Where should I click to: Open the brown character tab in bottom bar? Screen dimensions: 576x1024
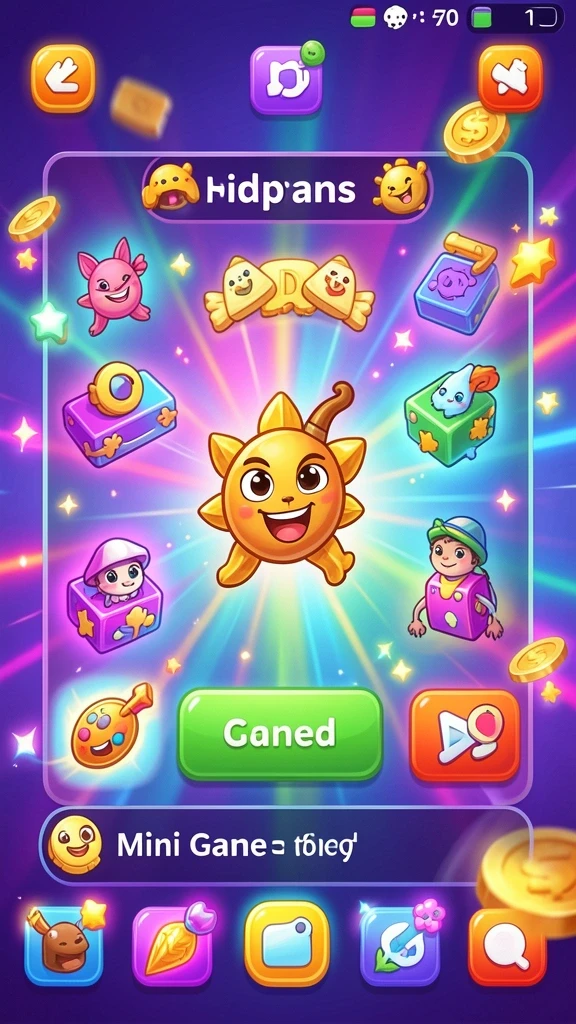click(64, 944)
